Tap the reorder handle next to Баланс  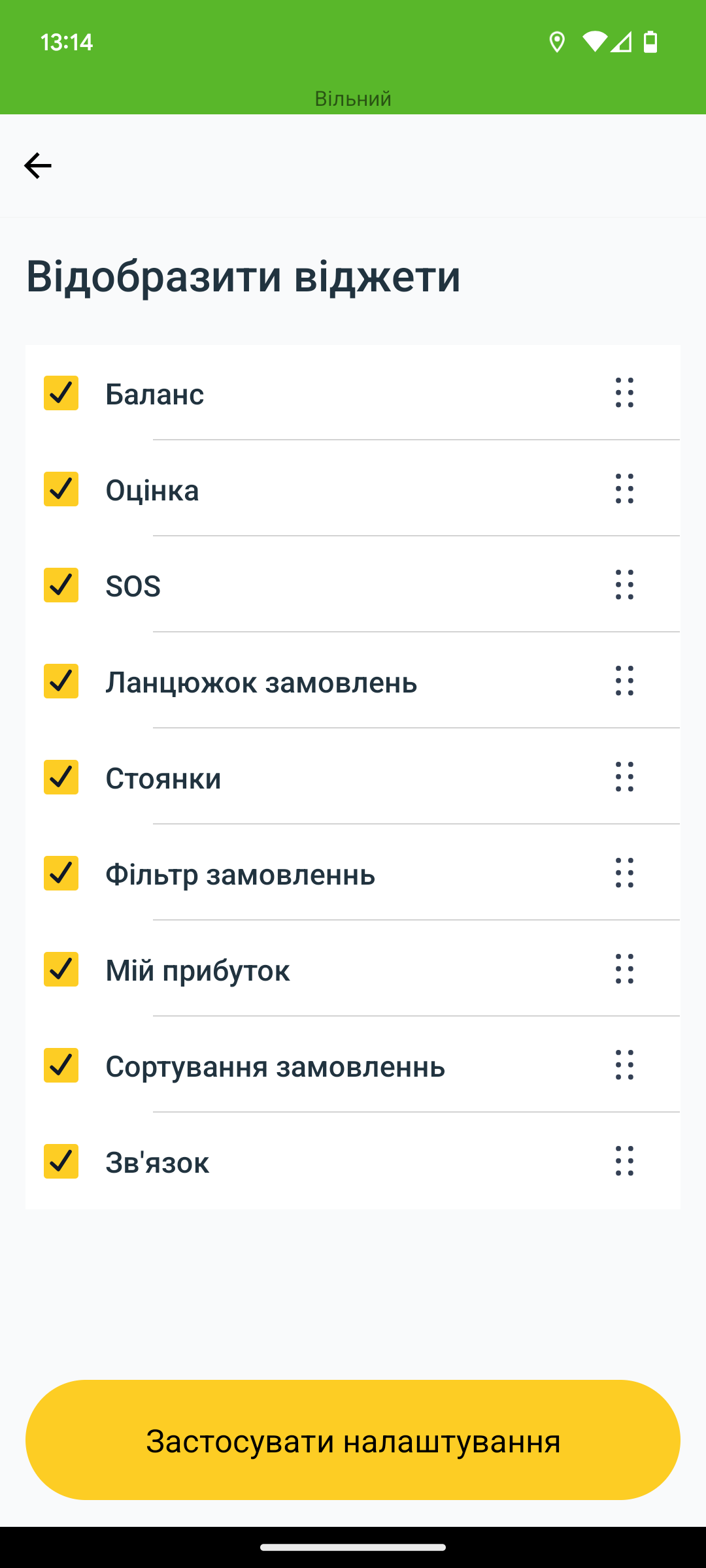click(x=625, y=393)
